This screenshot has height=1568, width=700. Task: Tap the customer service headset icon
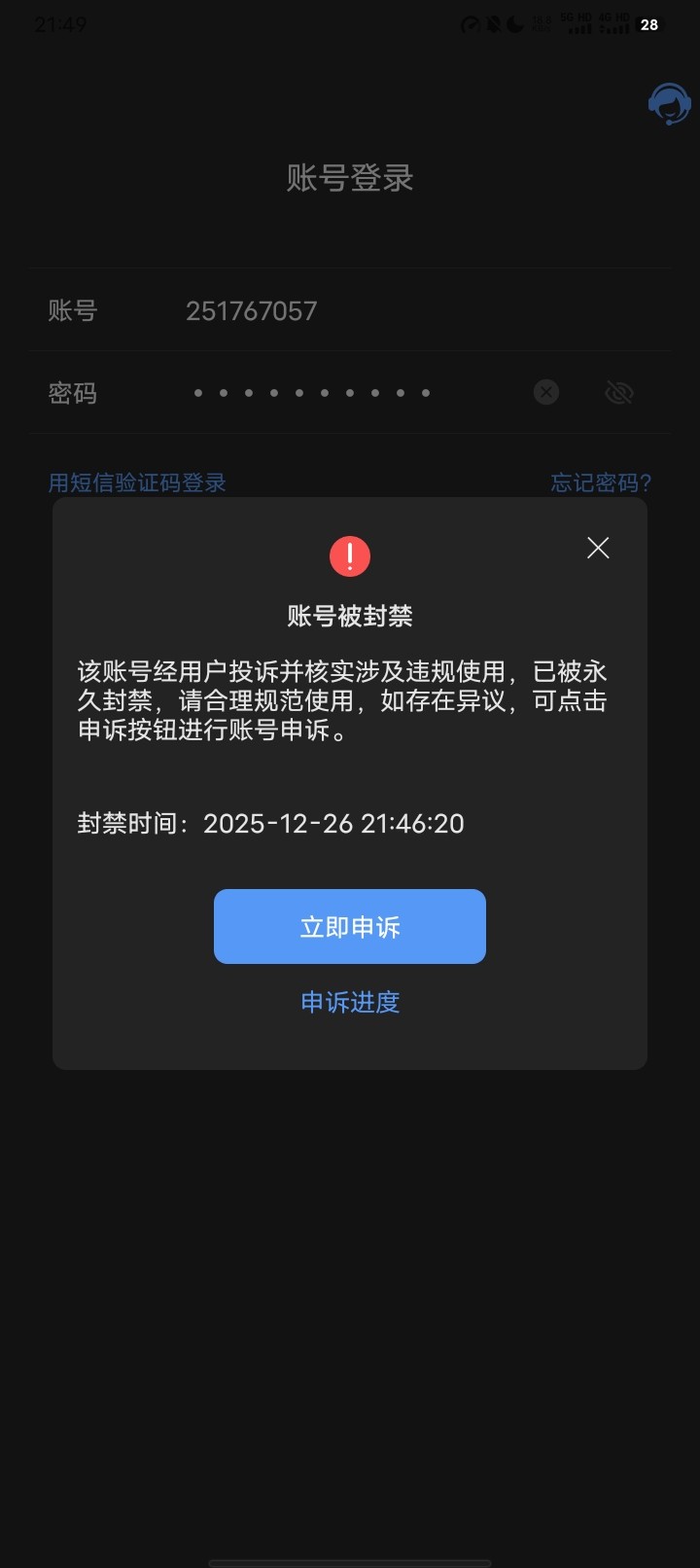667,103
